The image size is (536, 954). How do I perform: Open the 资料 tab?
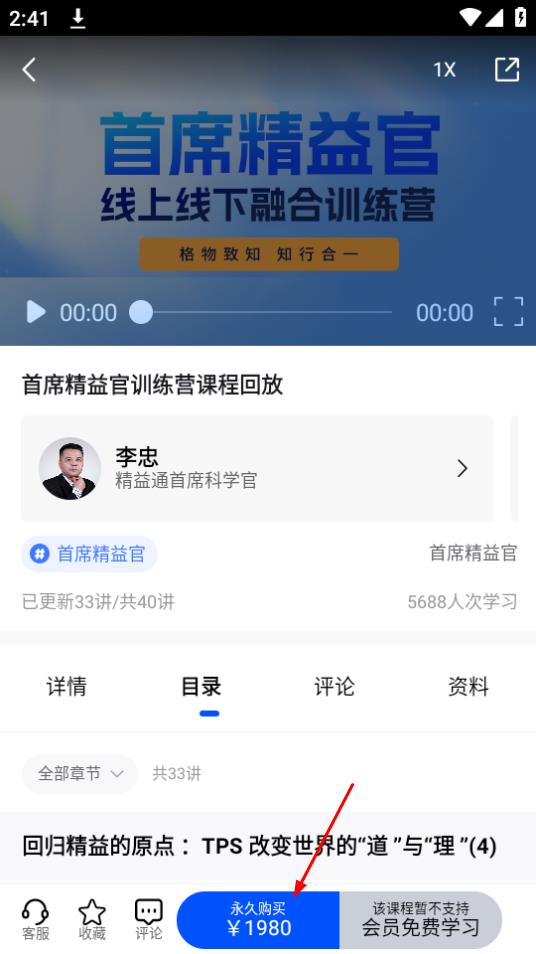click(x=468, y=687)
